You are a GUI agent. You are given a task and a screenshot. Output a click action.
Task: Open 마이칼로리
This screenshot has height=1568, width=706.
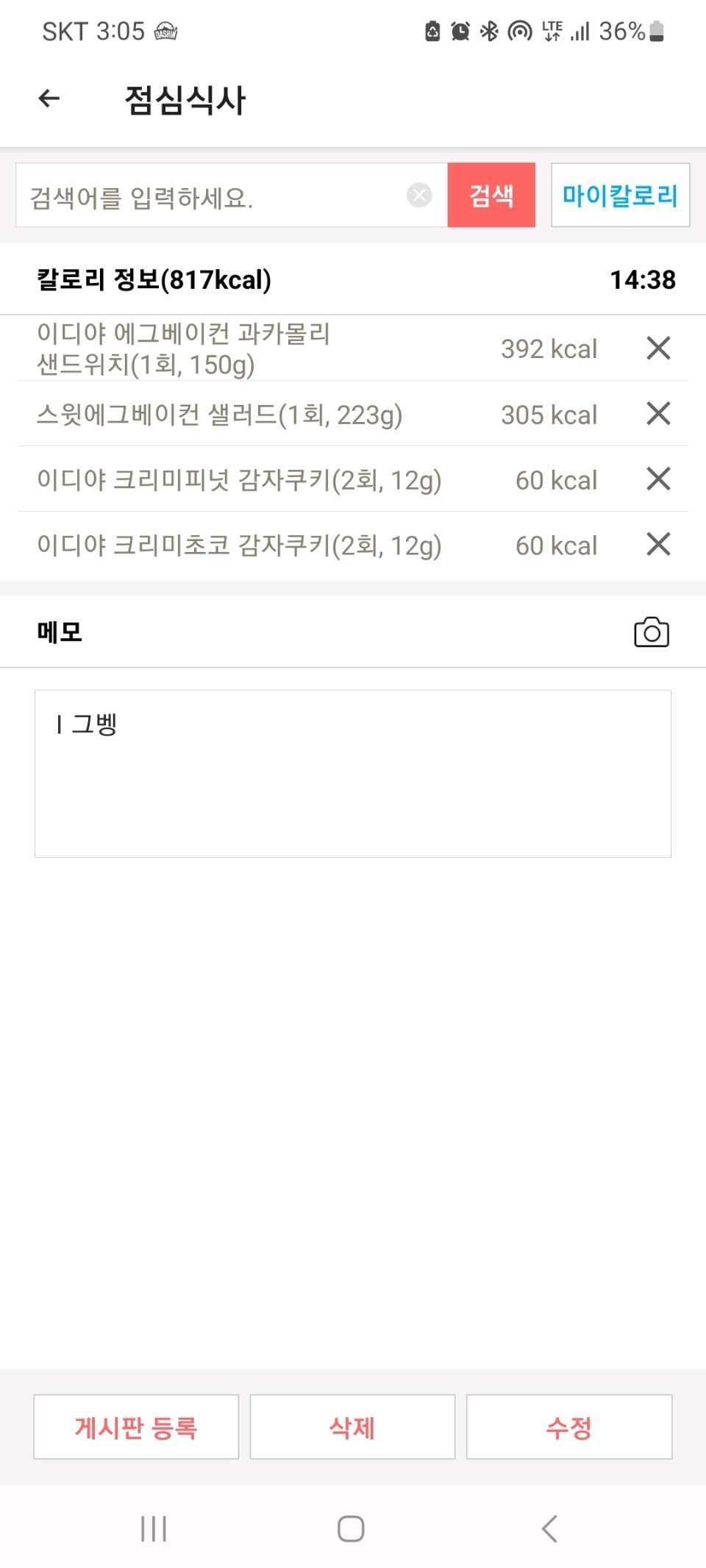(620, 196)
